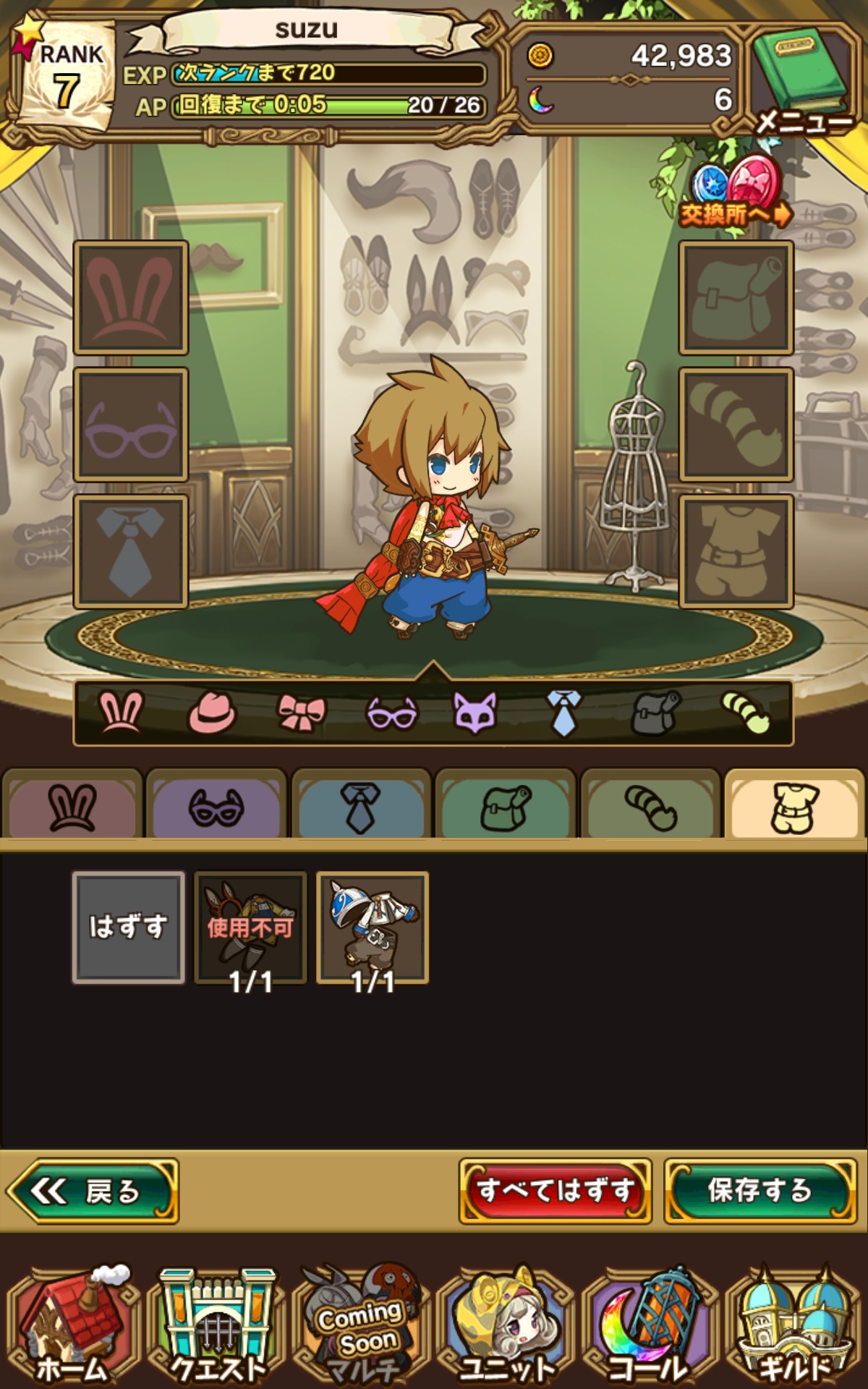Switch to the mask eyewear tab
The image size is (868, 1389).
(x=216, y=806)
